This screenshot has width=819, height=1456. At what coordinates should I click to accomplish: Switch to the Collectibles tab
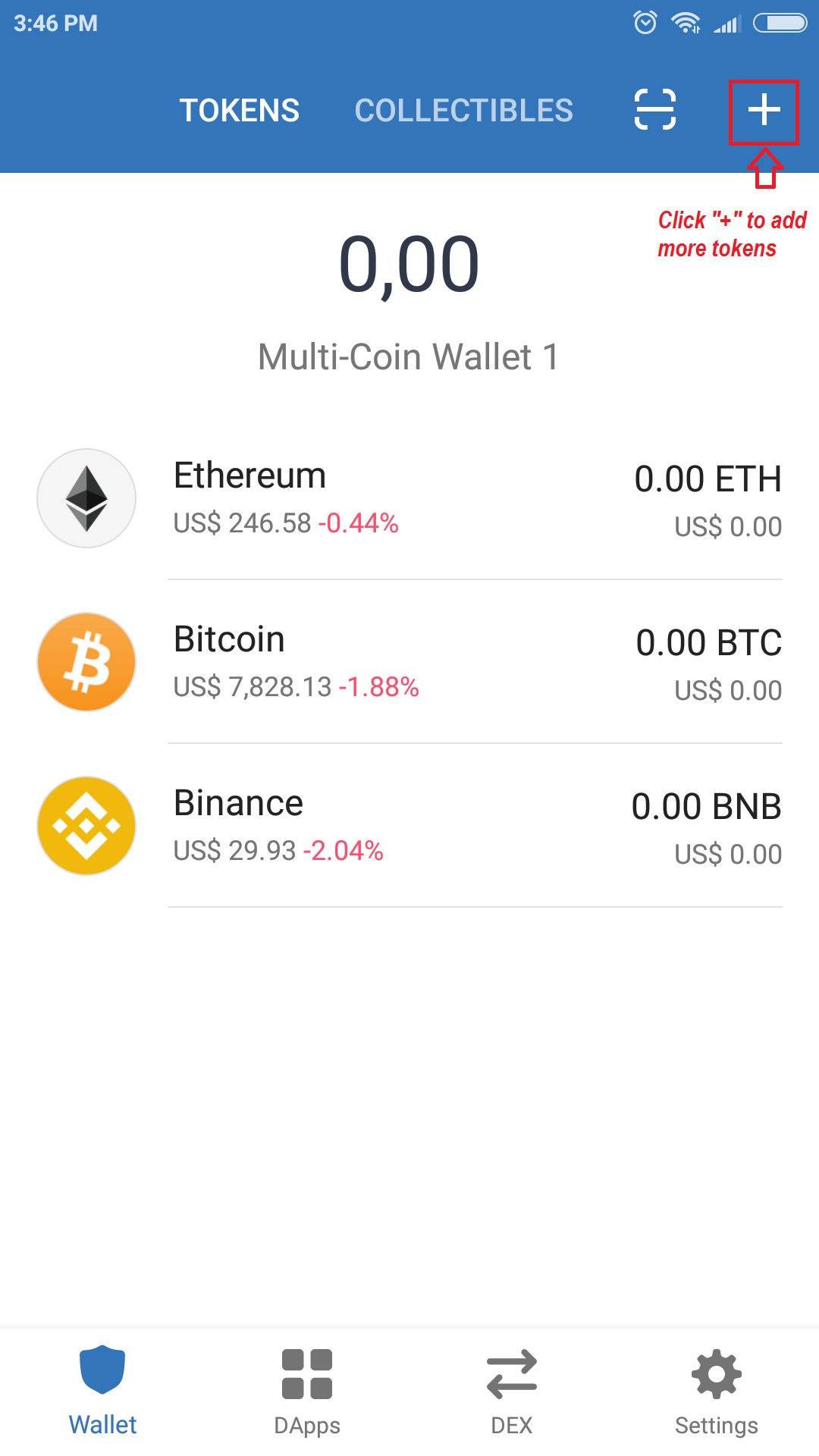pyautogui.click(x=463, y=111)
